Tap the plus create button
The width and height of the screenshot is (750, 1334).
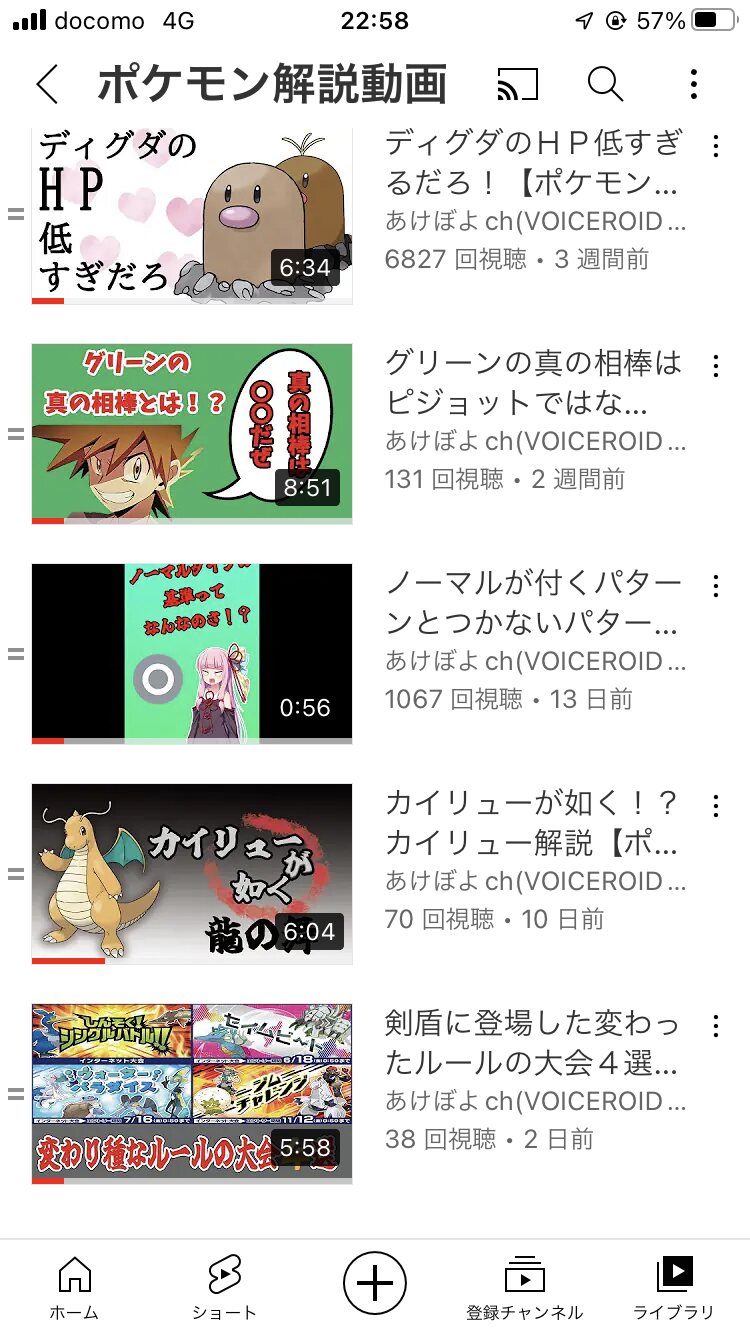pos(375,1282)
